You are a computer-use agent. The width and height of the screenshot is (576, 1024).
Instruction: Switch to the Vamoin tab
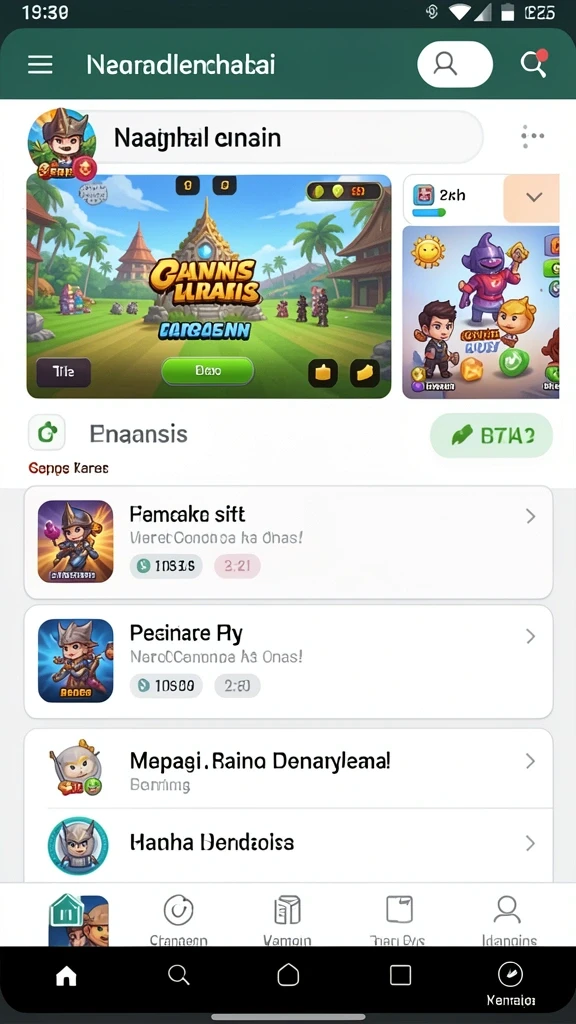(x=287, y=921)
